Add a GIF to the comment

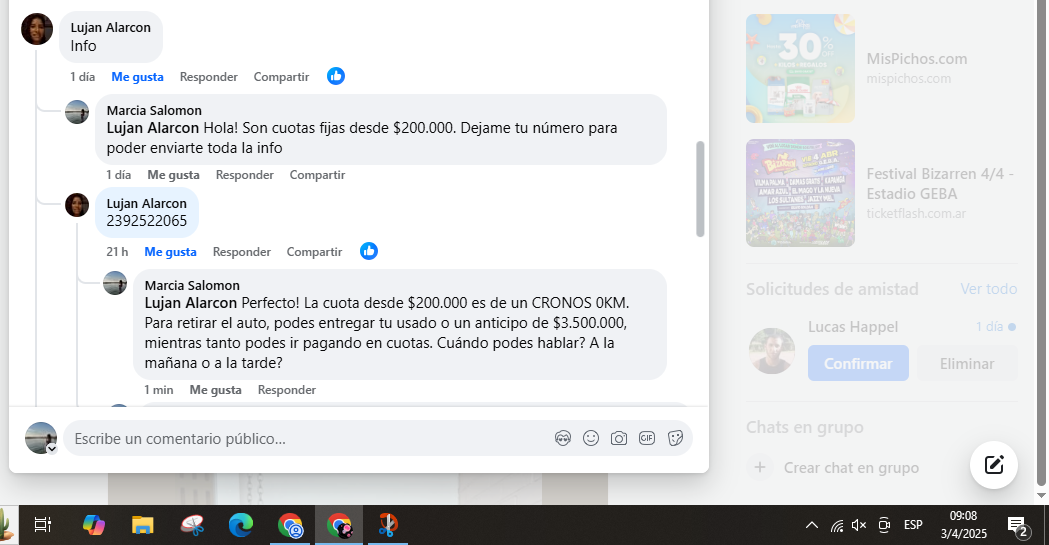click(x=647, y=438)
